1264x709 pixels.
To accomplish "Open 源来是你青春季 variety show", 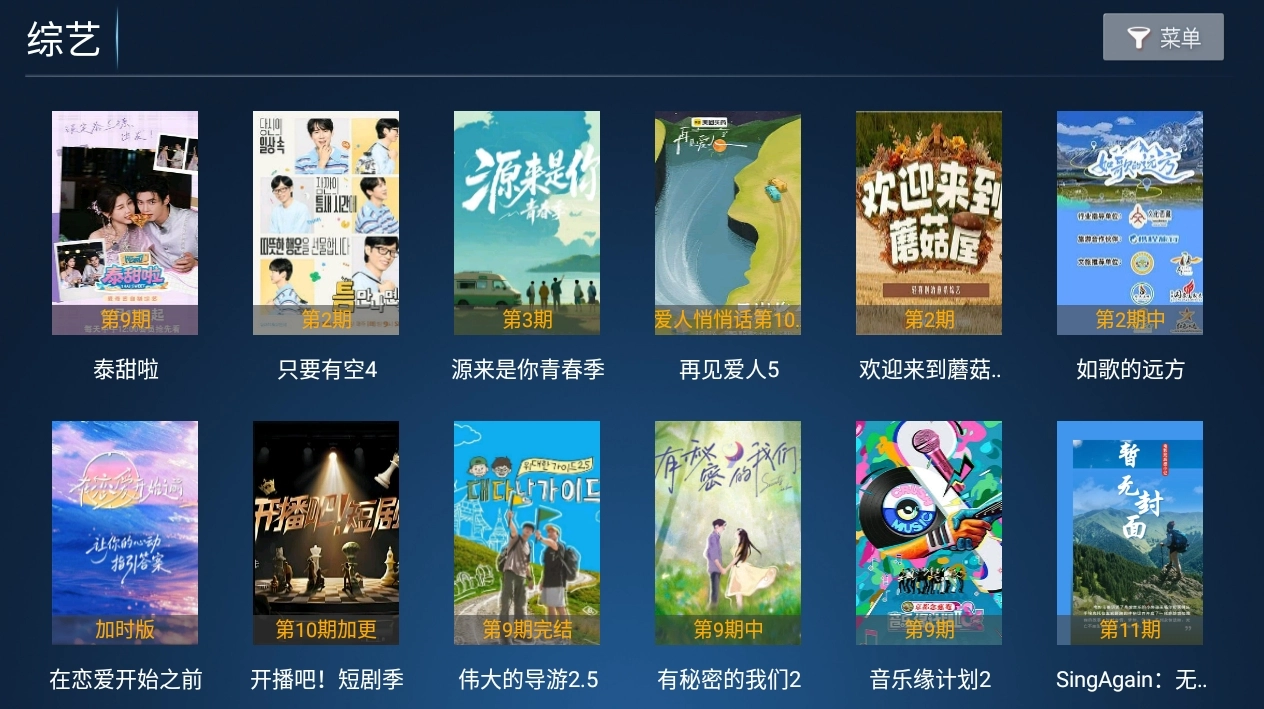I will [527, 223].
